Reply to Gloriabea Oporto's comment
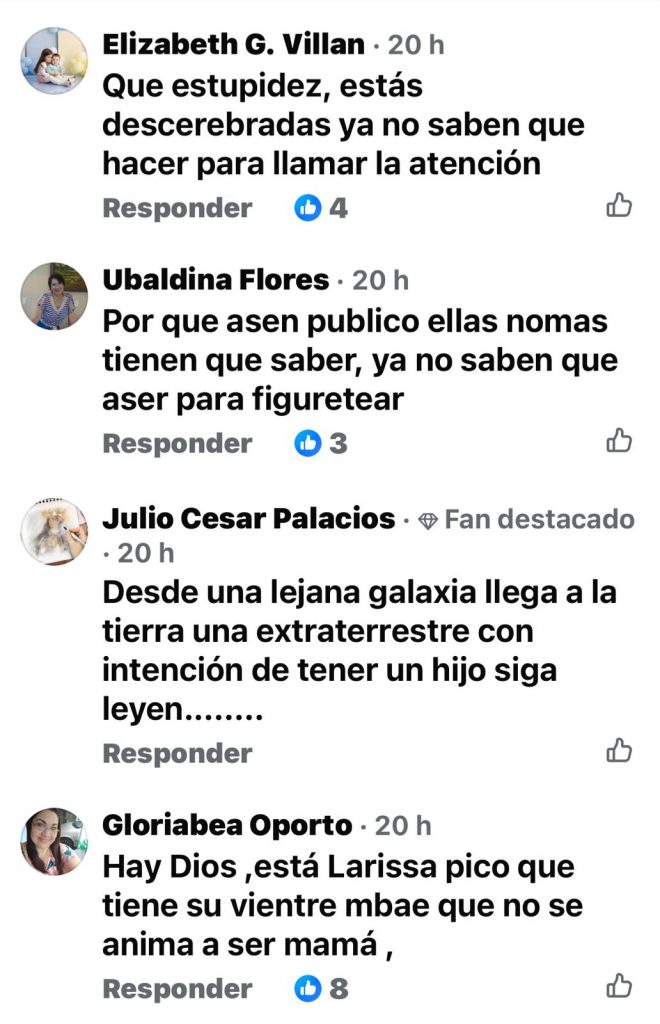The height and width of the screenshot is (1024, 660). pyautogui.click(x=177, y=989)
